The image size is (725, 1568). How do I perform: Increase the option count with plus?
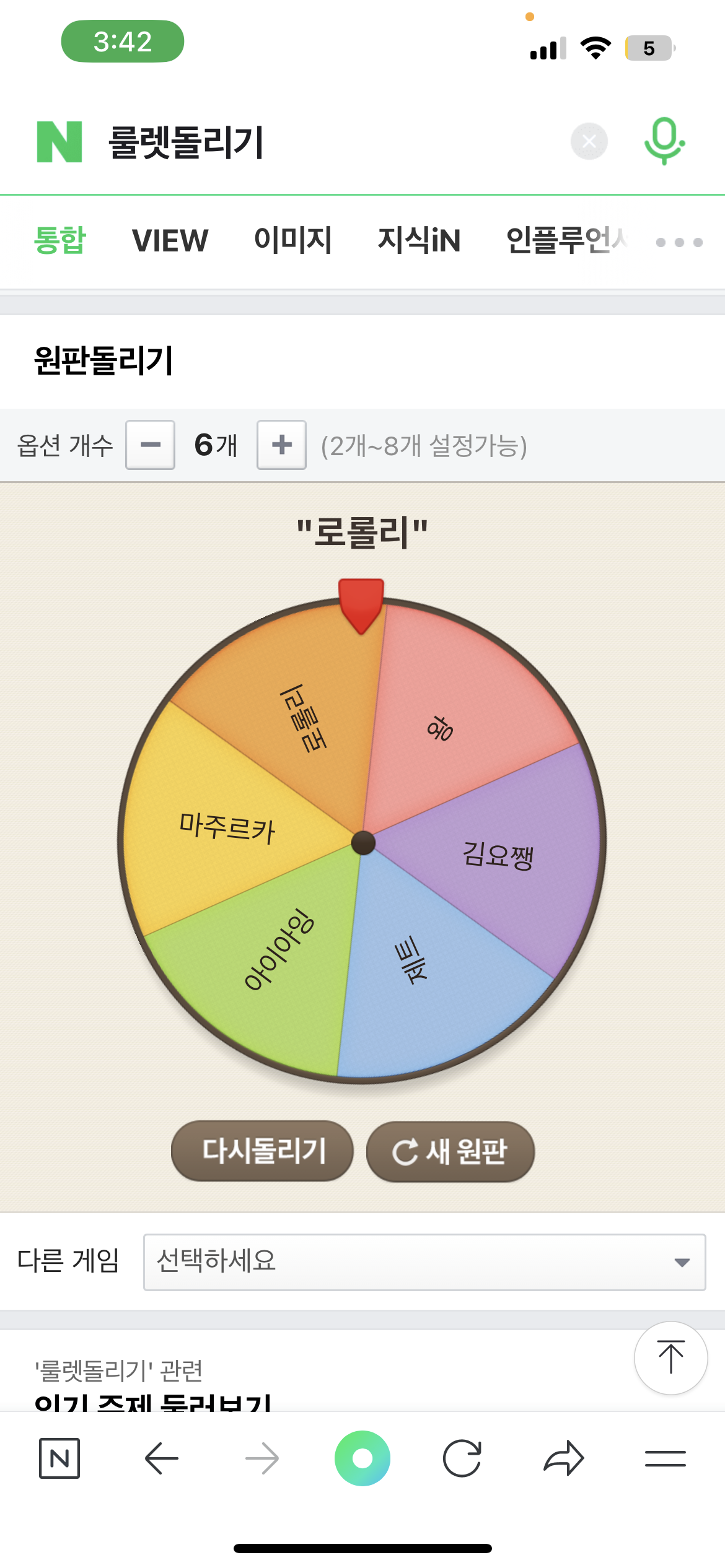point(282,445)
